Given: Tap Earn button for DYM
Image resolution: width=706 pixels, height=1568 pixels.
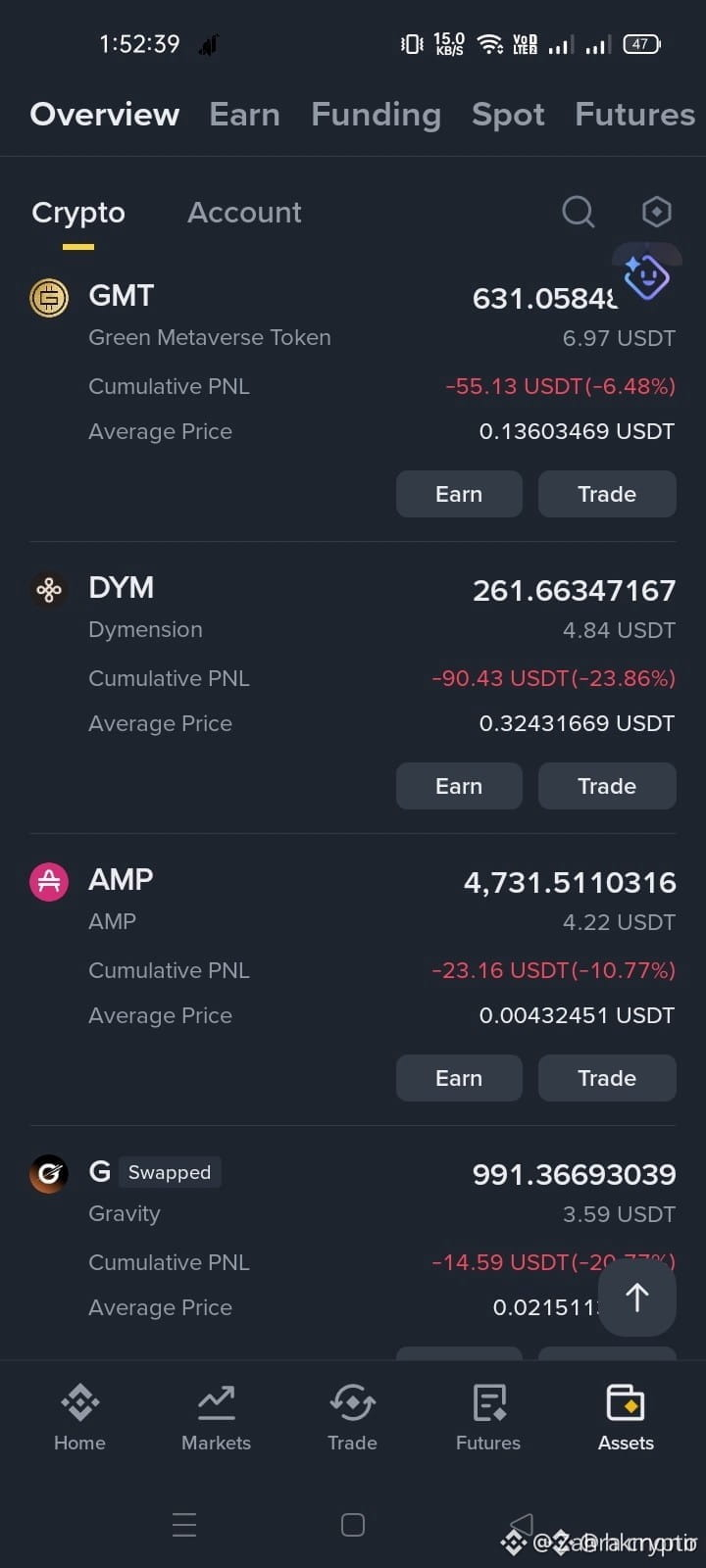Looking at the screenshot, I should point(459,786).
